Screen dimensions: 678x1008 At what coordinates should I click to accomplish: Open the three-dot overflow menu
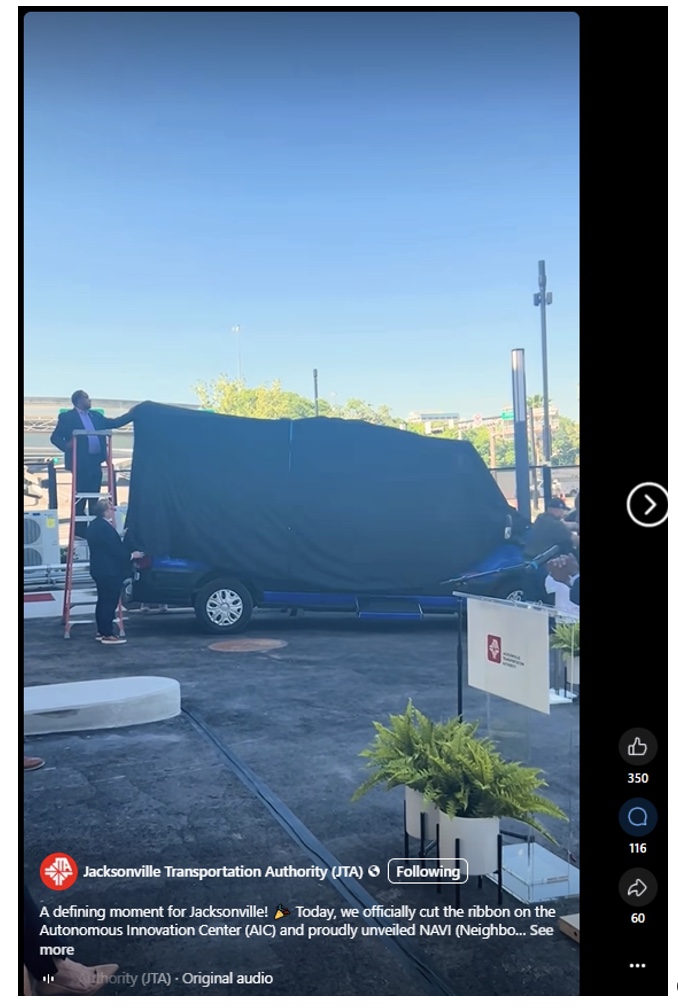tap(637, 965)
